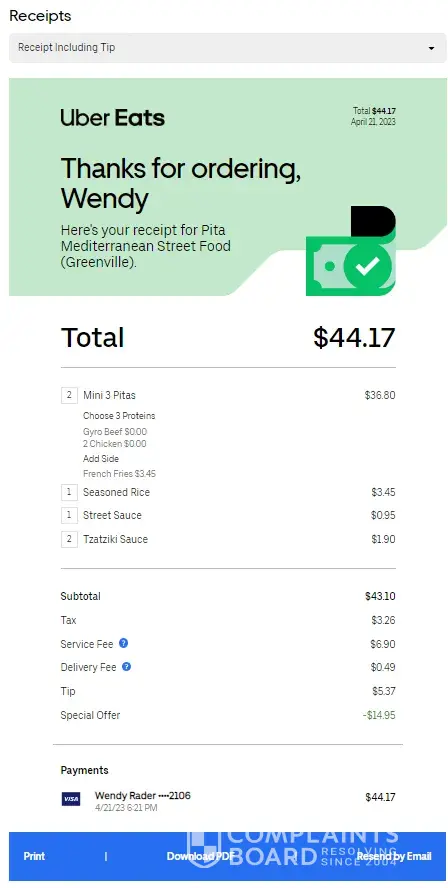
Task: Download the receipt as PDF
Action: tap(200, 856)
